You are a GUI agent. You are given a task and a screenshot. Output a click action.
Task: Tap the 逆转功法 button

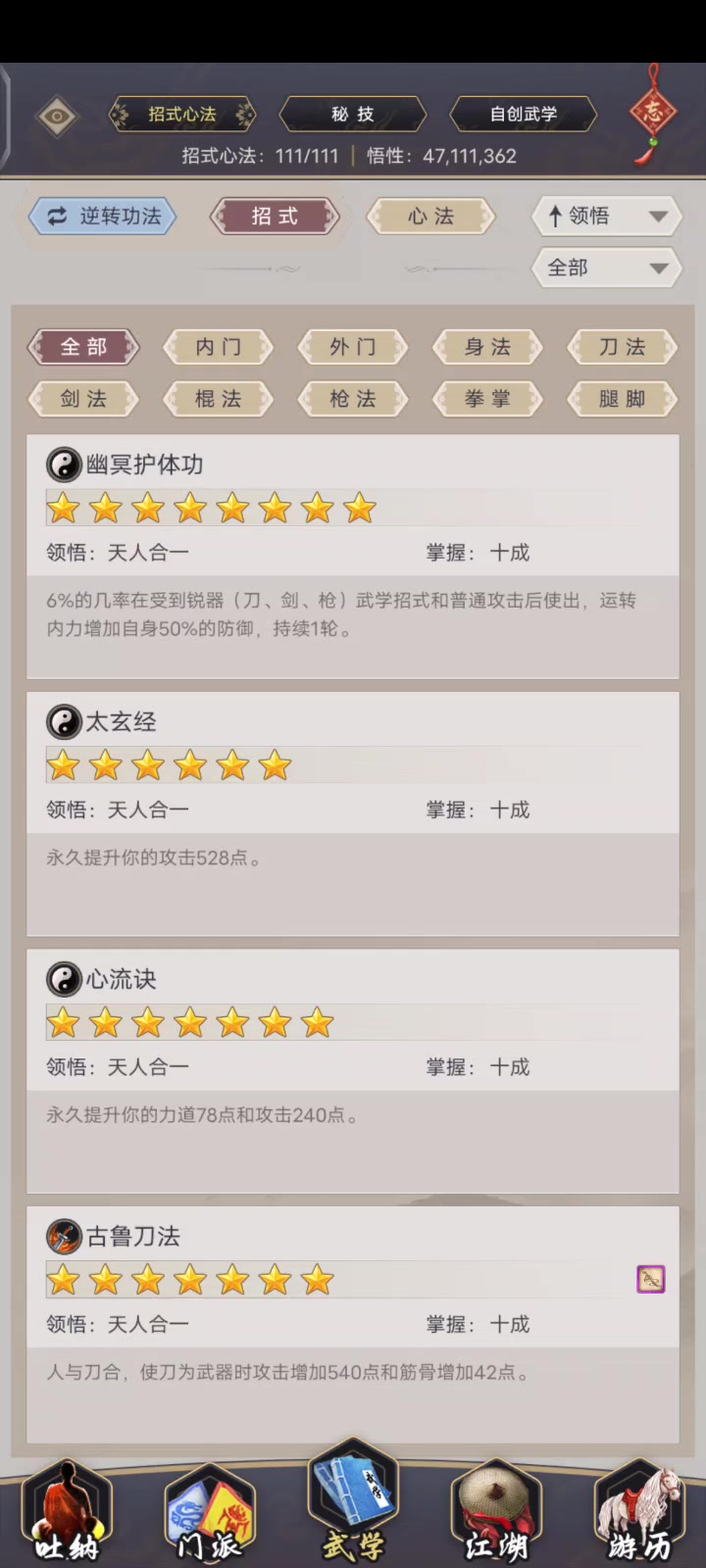click(104, 217)
